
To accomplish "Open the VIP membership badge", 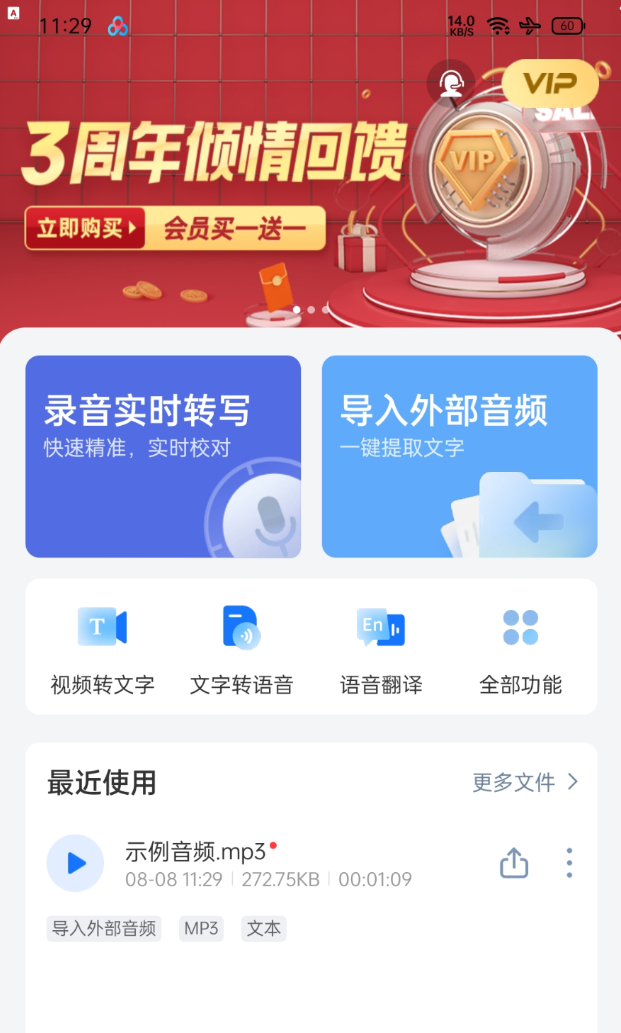I will 550,83.
